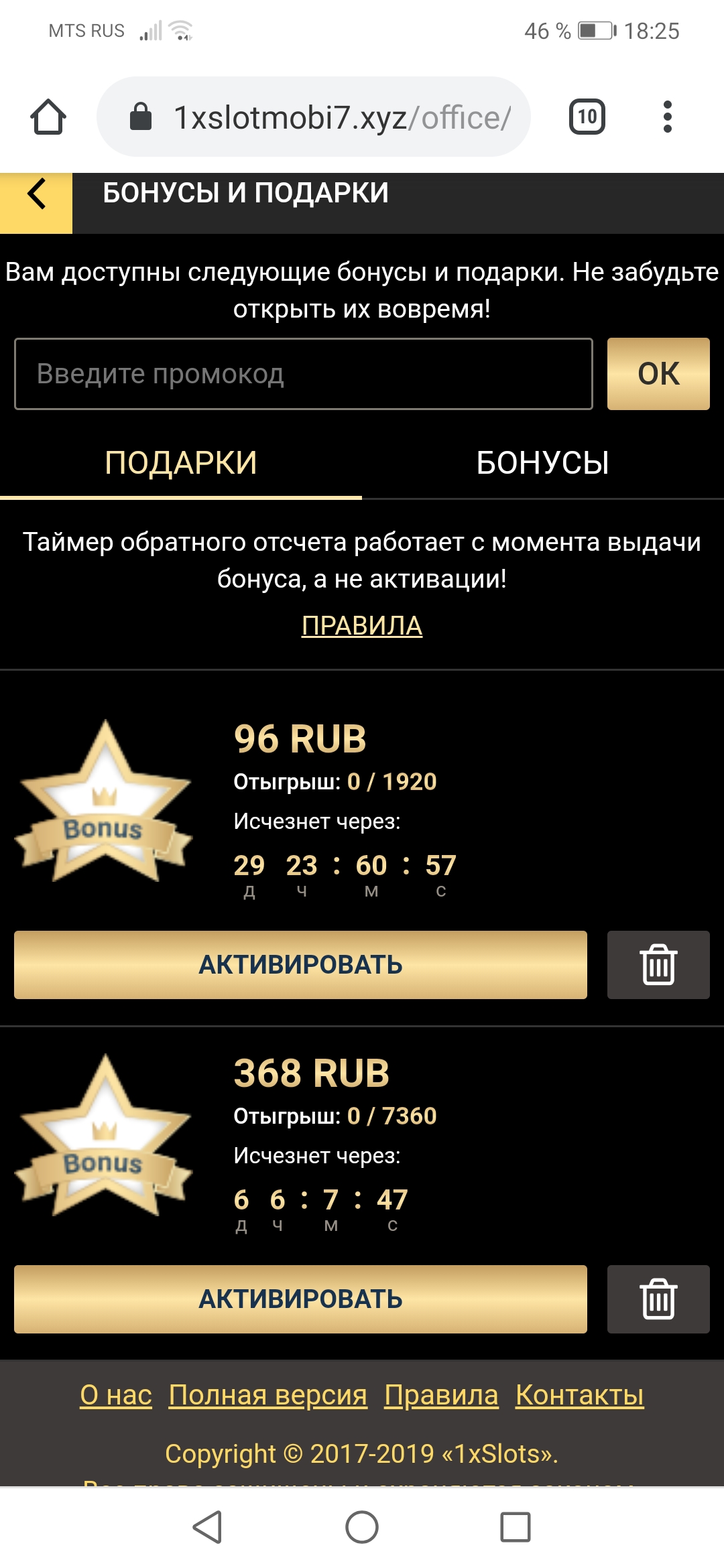Switch to the БОНУСЫ tab
This screenshot has width=724, height=1568.
click(x=543, y=463)
